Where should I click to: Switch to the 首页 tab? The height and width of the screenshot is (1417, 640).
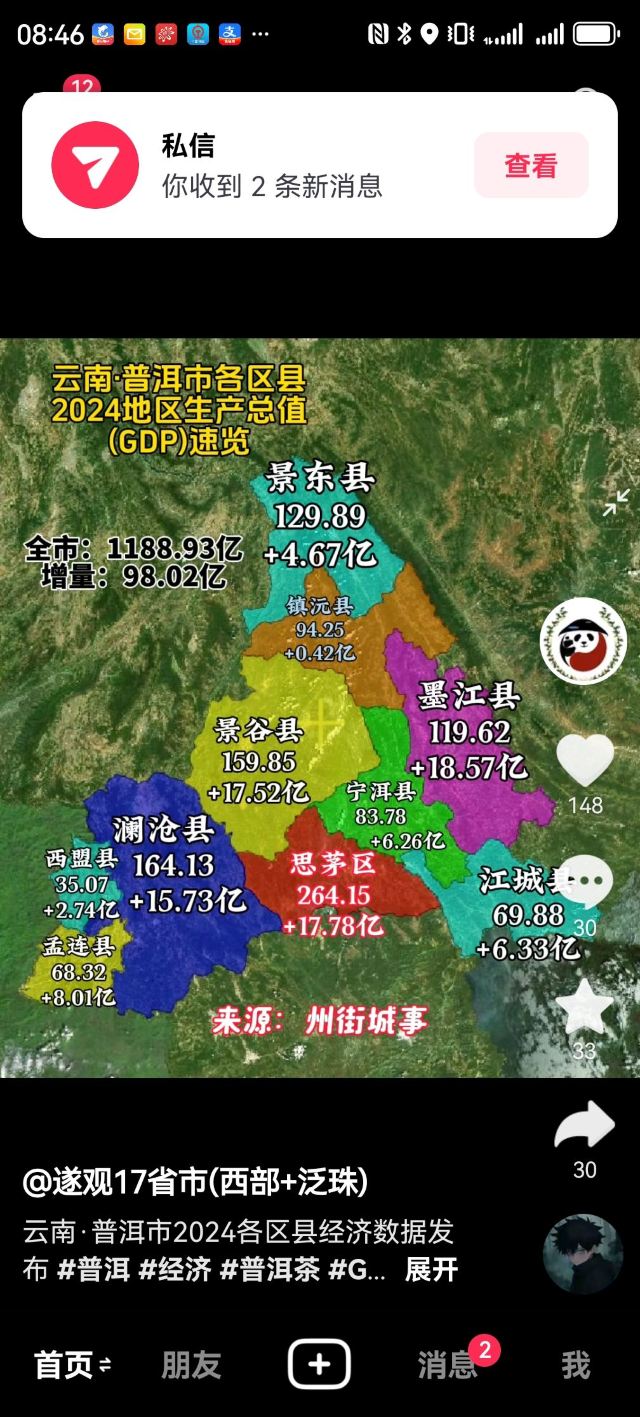click(x=72, y=1365)
